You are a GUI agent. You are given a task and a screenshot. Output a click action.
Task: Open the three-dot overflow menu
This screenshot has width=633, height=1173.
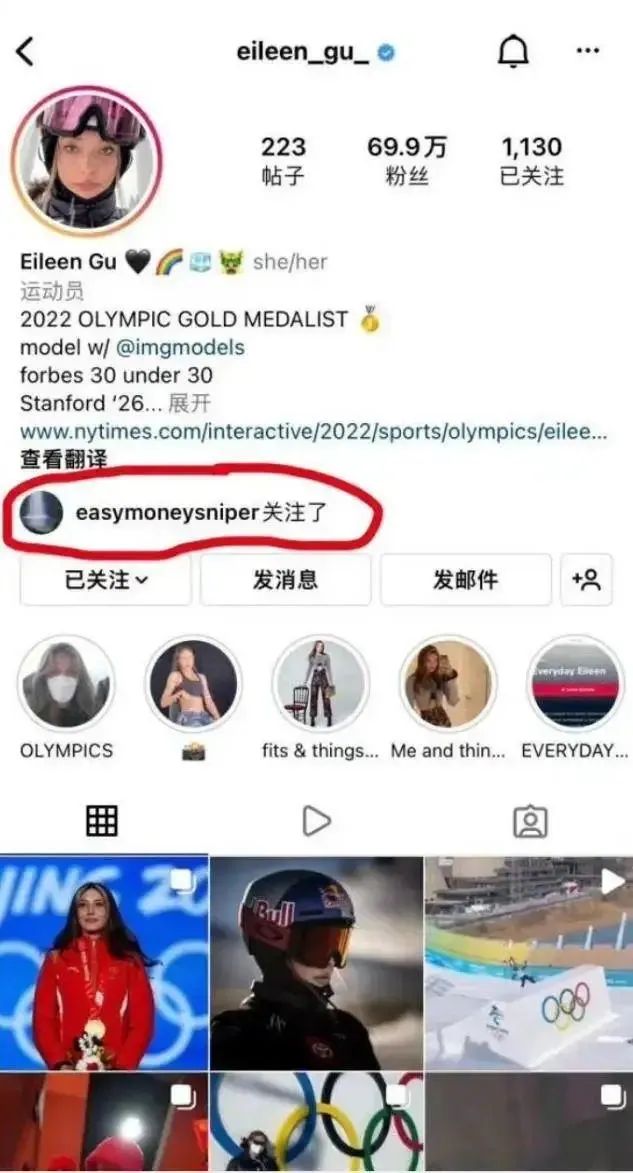(588, 52)
